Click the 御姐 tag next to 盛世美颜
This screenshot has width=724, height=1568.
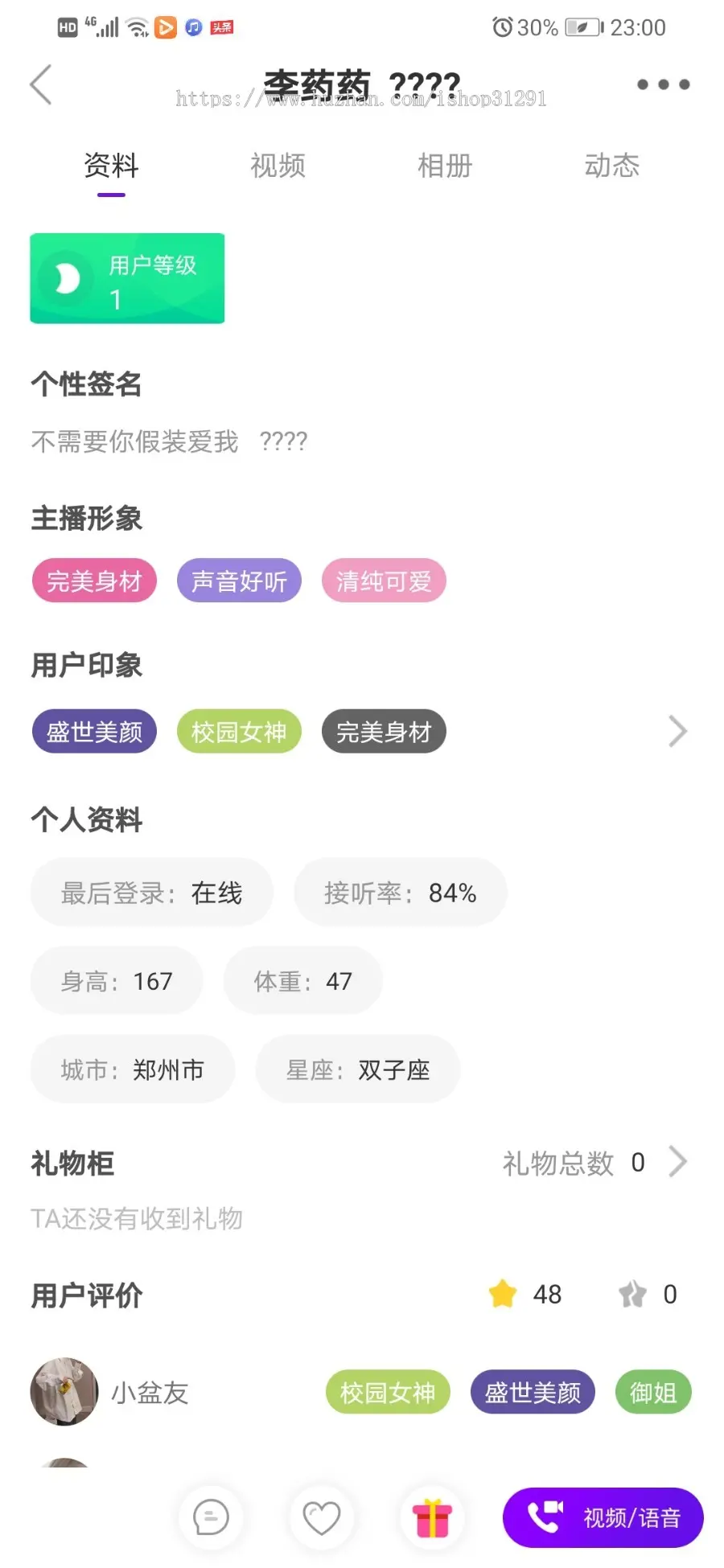[653, 1392]
